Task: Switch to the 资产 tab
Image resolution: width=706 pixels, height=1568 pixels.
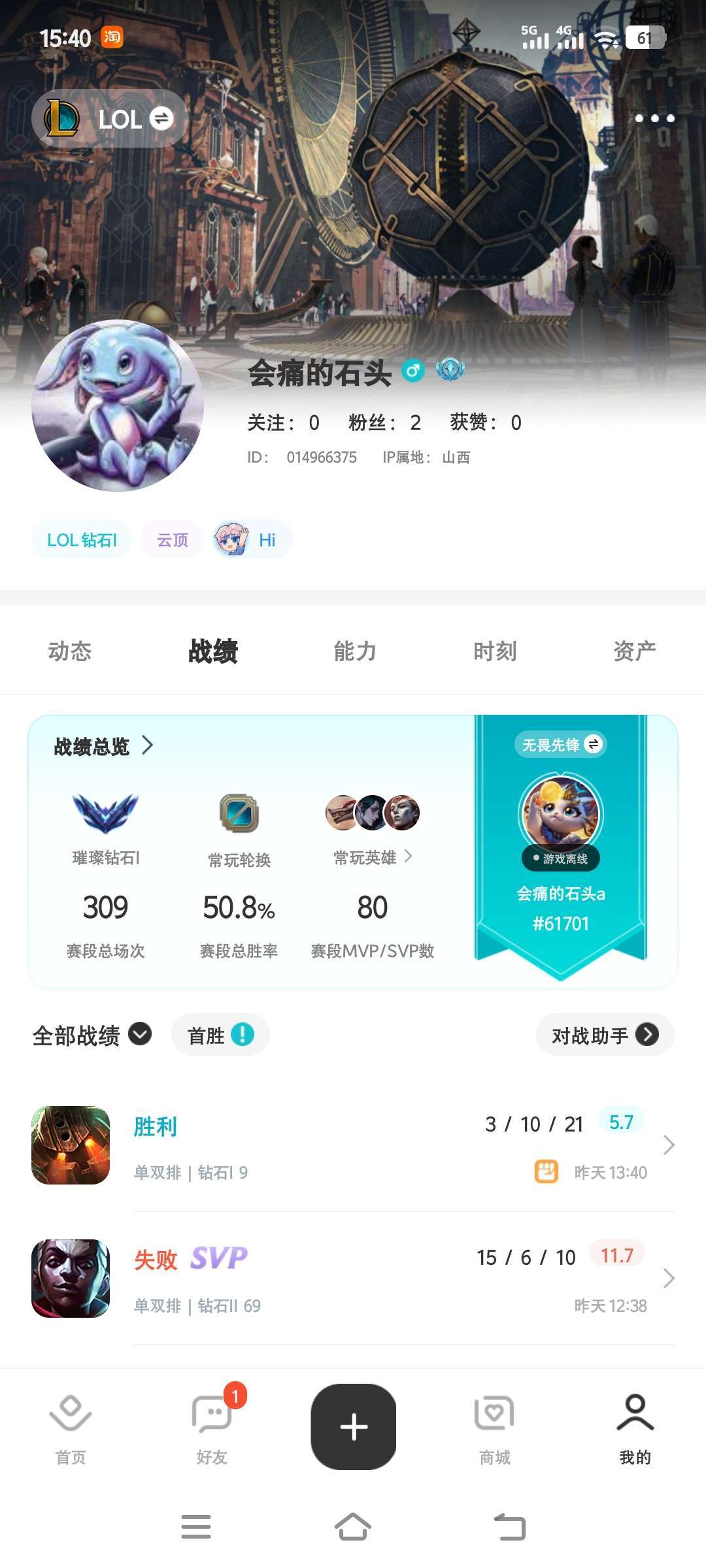Action: [x=633, y=651]
